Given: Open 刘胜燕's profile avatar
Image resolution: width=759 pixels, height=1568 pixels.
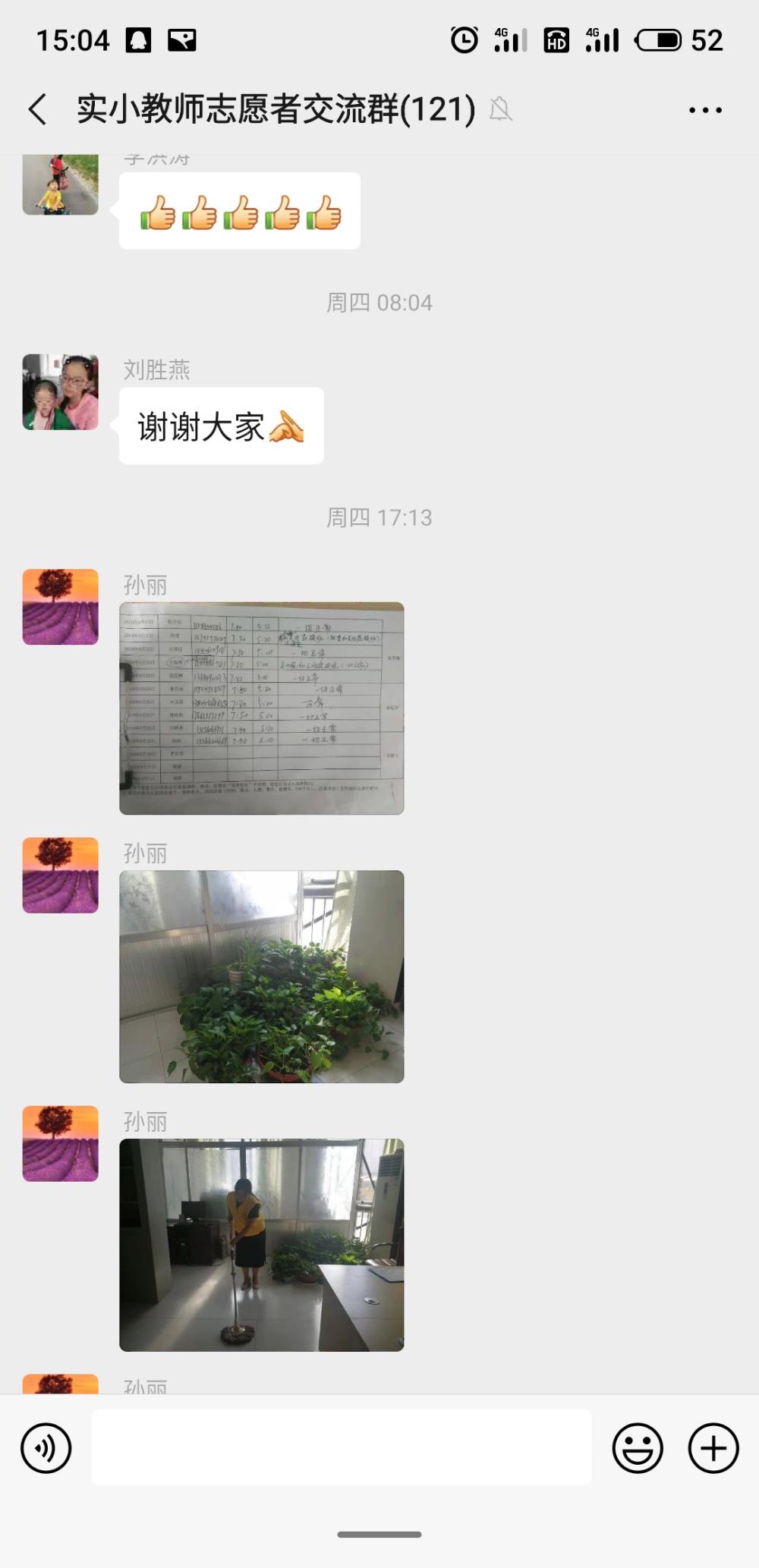Looking at the screenshot, I should point(61,392).
